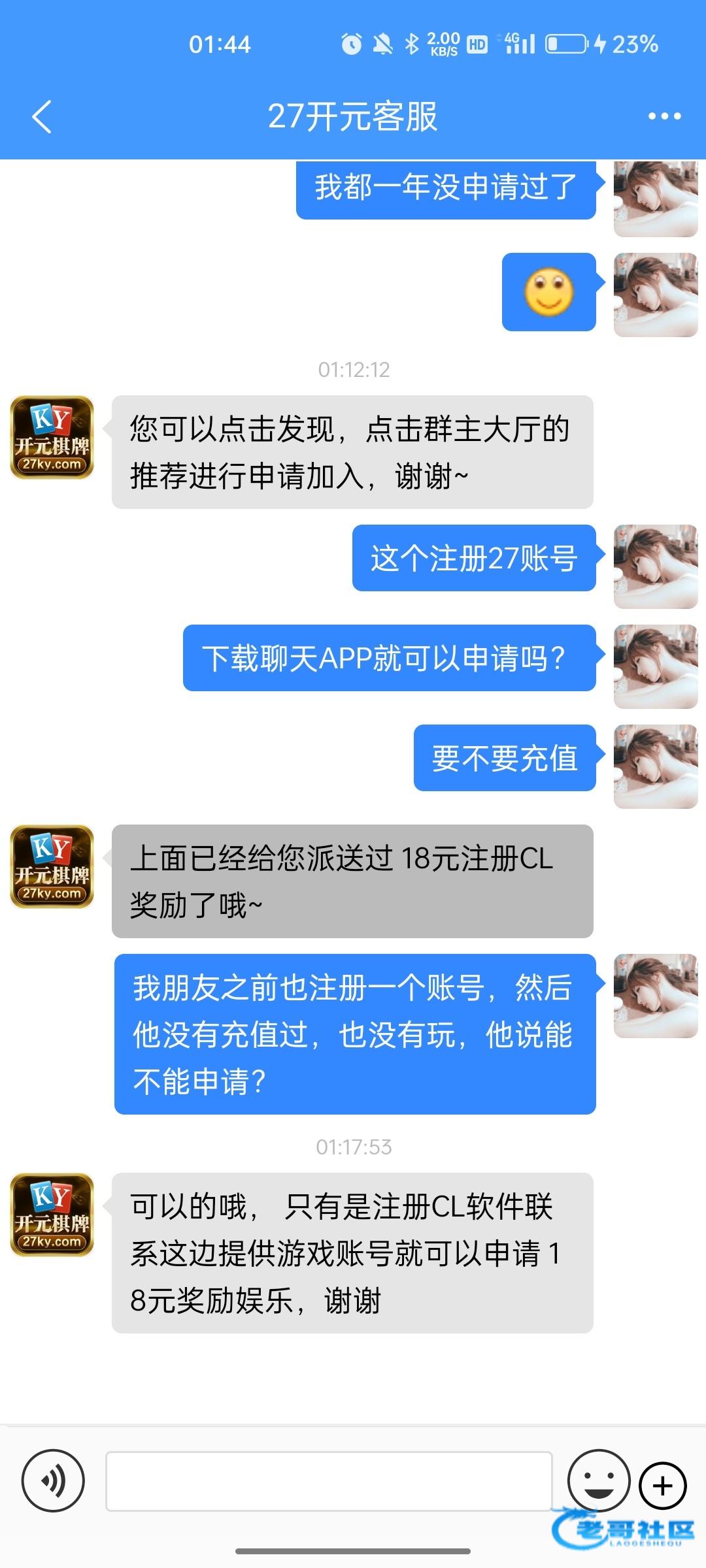Open the three-dot overflow menu
706x1568 pixels.
664,116
